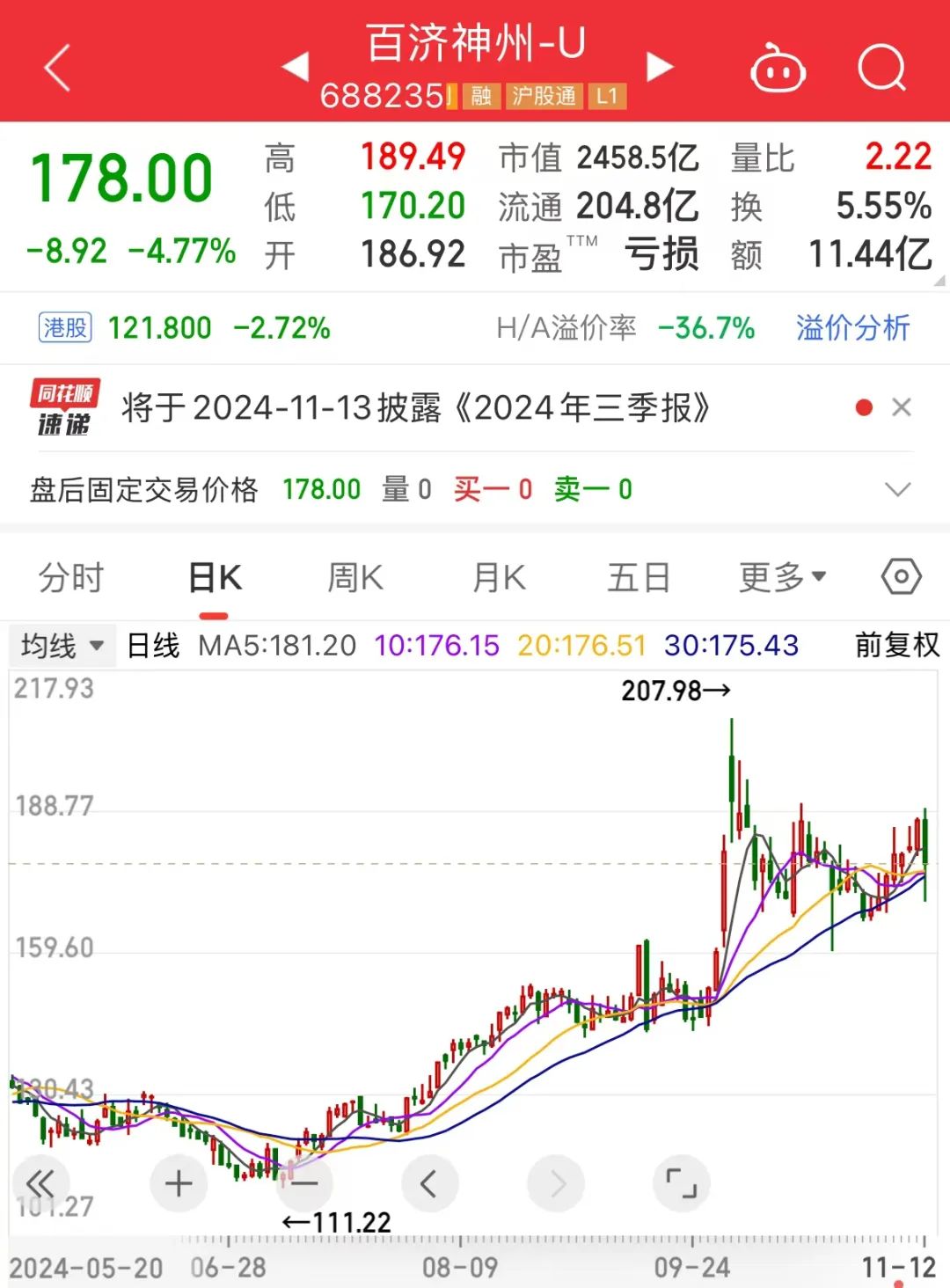Screen dimensions: 950x1288
Task: Open stock search
Action: [x=881, y=68]
